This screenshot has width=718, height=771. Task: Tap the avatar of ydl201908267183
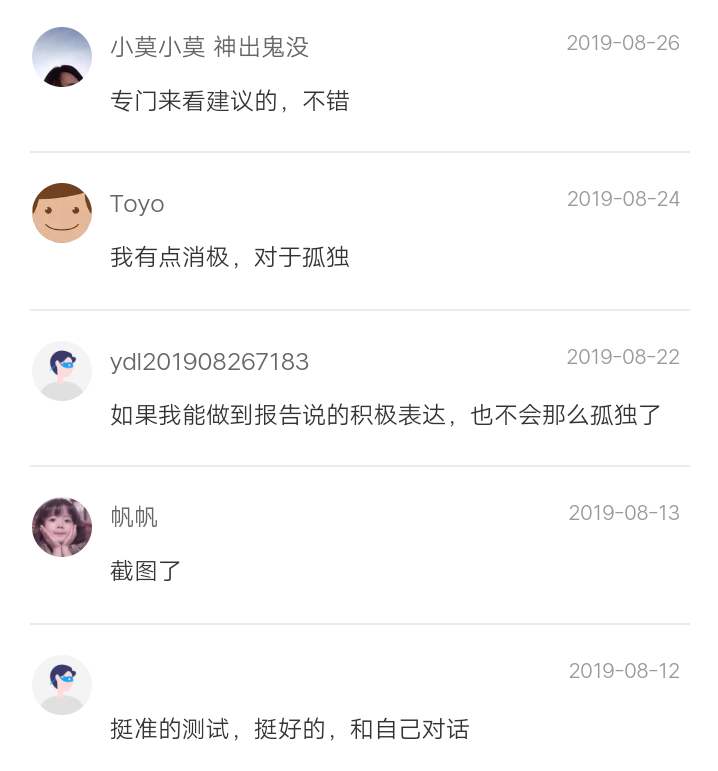(x=62, y=371)
